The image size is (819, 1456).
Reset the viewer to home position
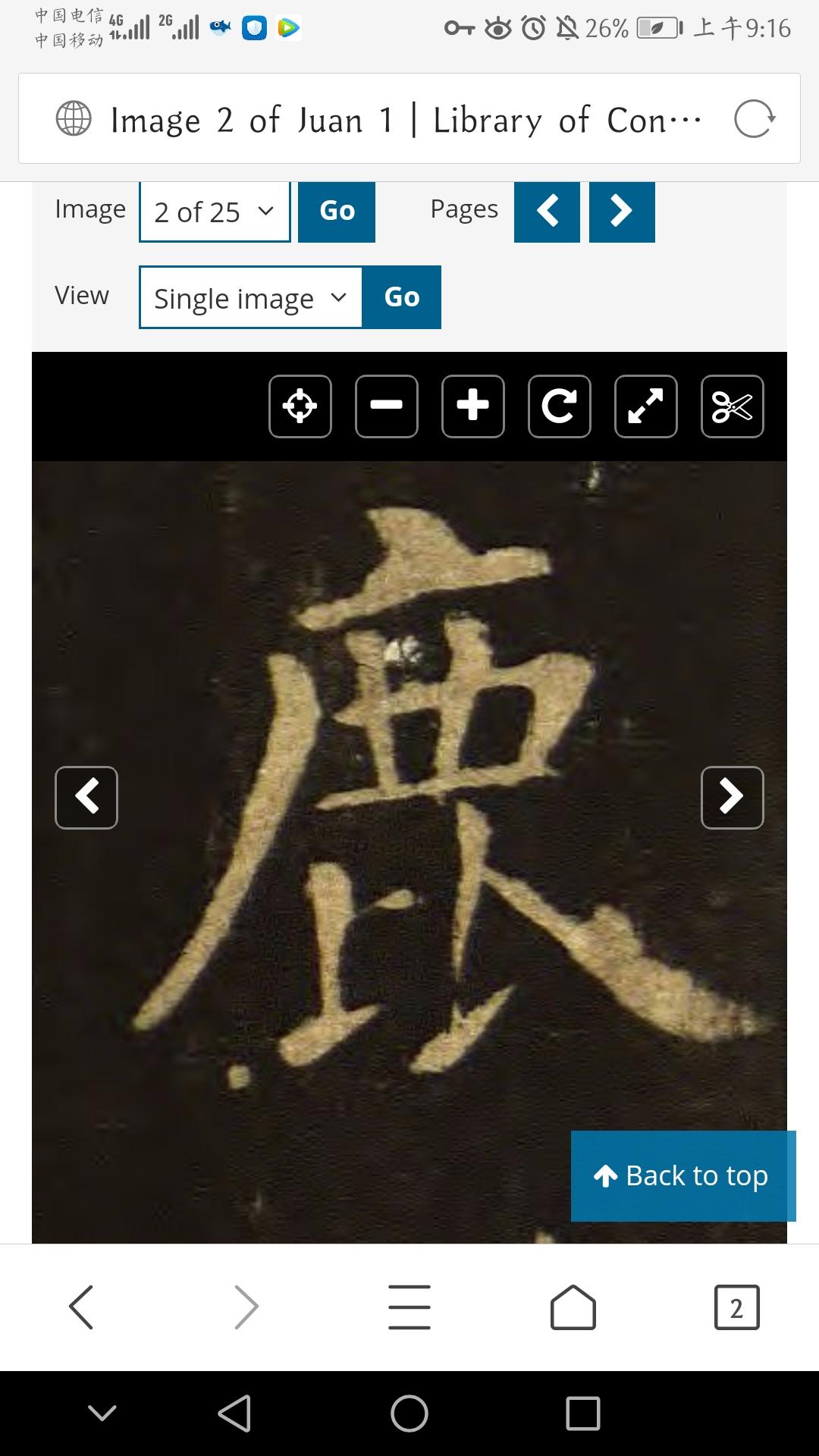300,406
